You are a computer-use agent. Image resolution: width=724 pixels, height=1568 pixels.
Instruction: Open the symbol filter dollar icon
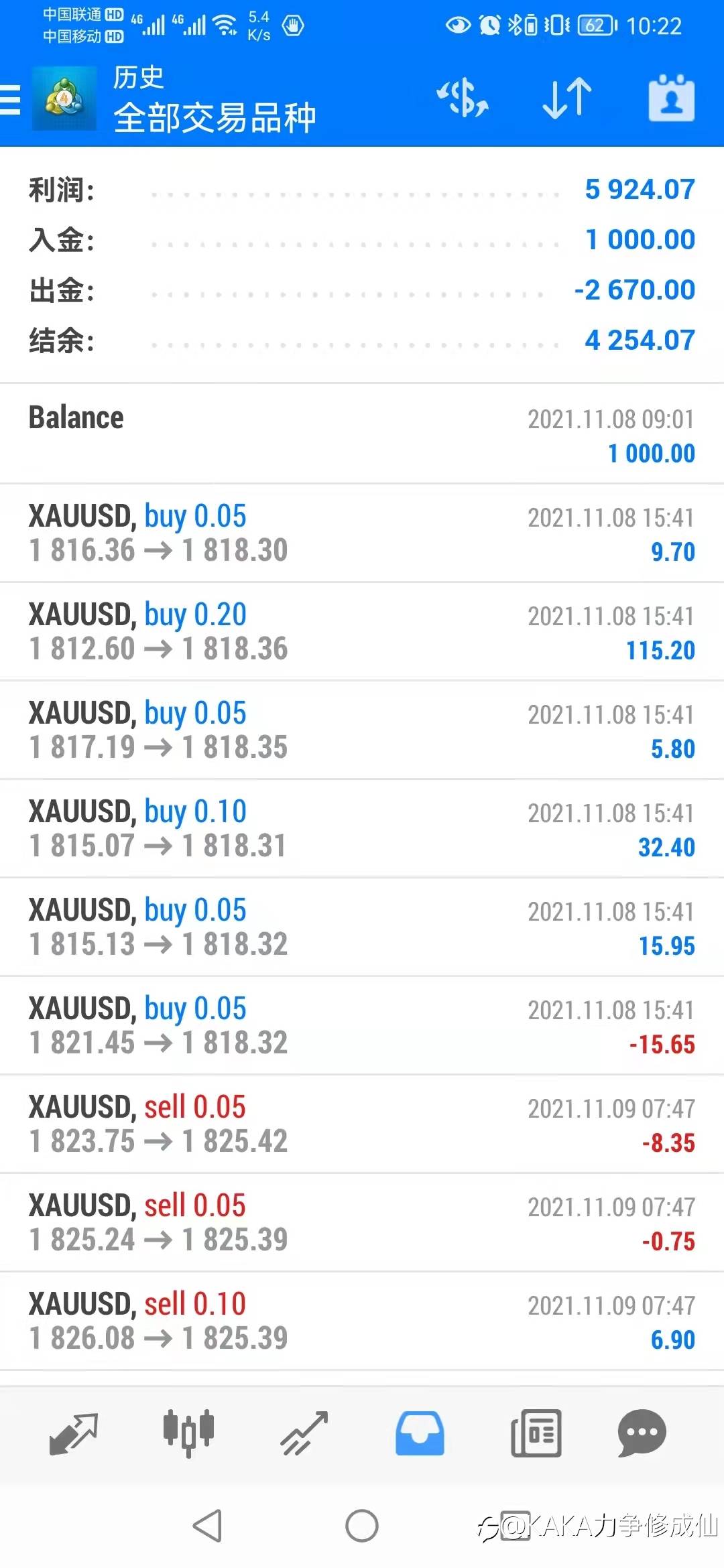tap(463, 99)
